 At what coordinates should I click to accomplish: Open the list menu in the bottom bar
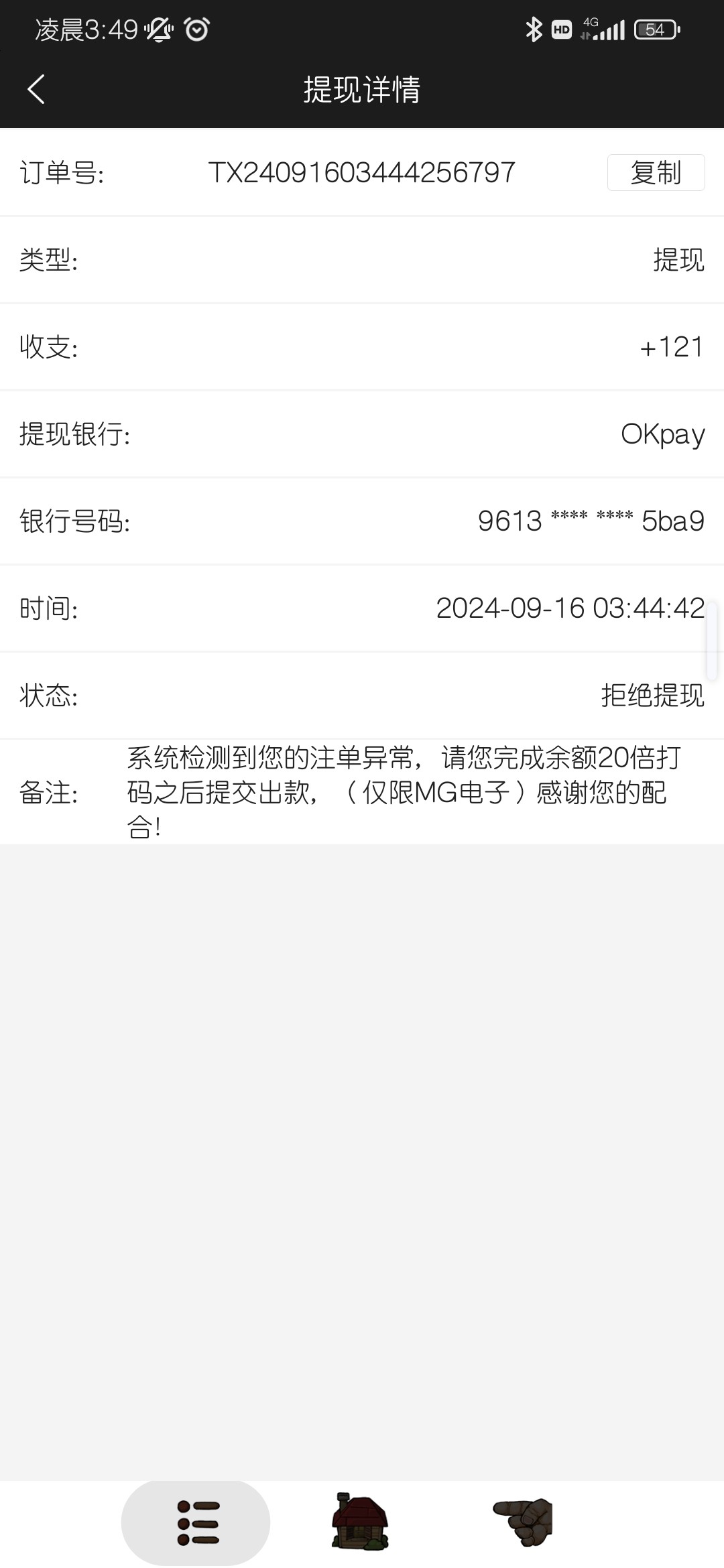[x=196, y=1522]
